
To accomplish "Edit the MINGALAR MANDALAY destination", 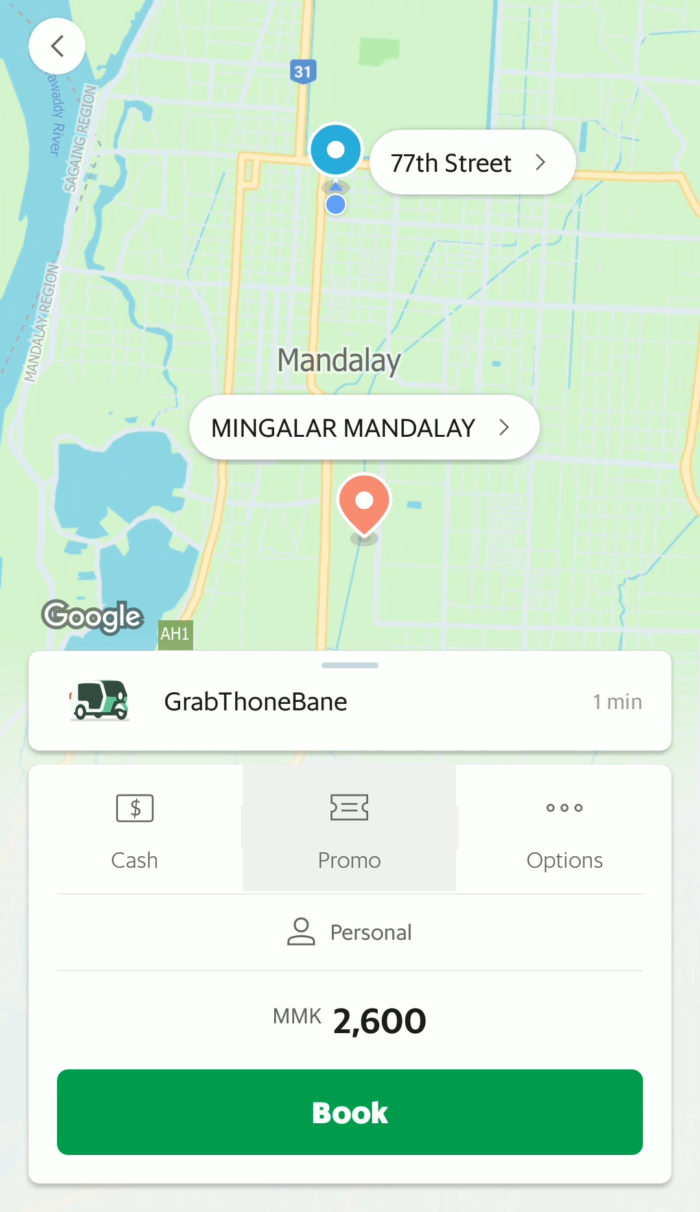I will (363, 428).
